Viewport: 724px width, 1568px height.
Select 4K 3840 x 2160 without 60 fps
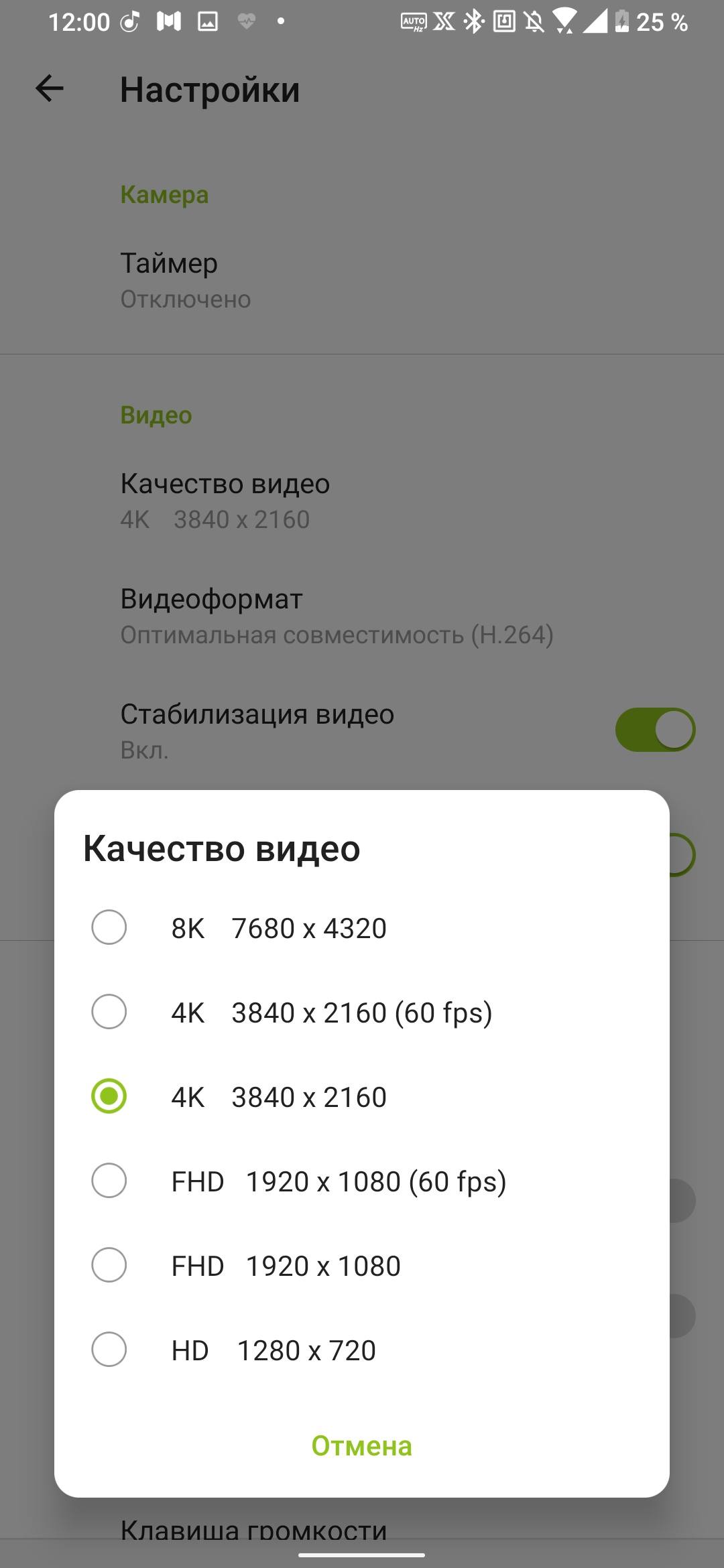click(109, 1096)
